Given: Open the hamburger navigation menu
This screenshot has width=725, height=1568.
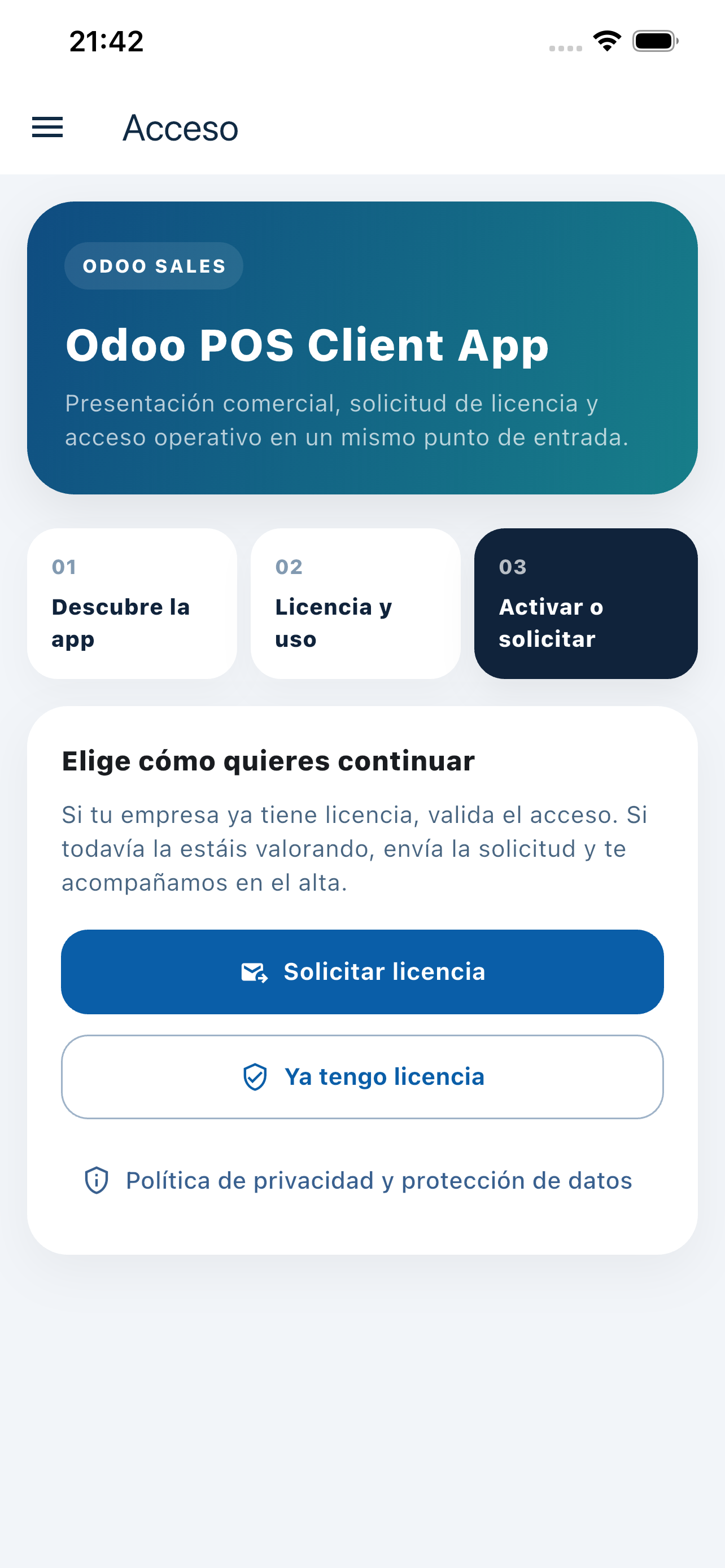Looking at the screenshot, I should click(x=47, y=127).
